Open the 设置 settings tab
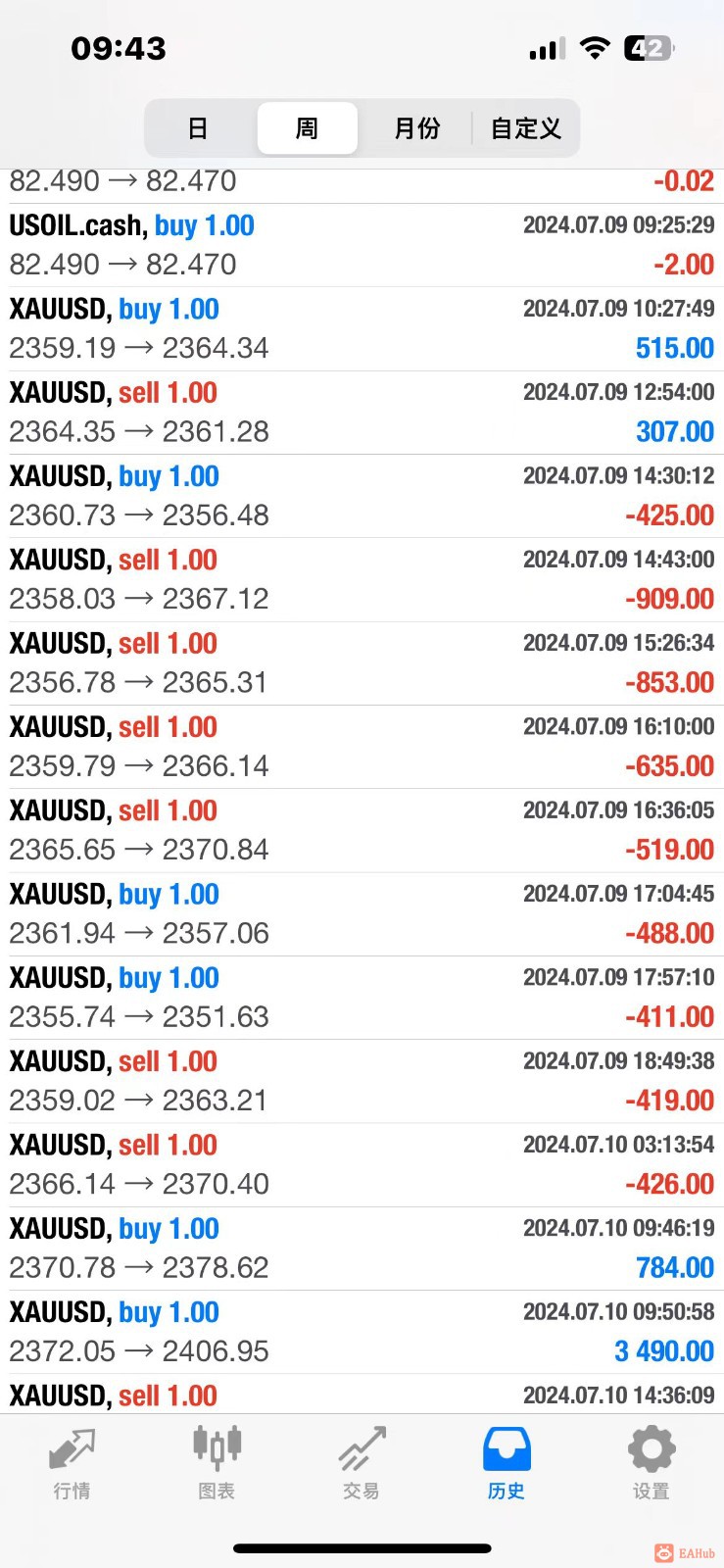Viewport: 724px width, 1568px height. coord(651,1463)
